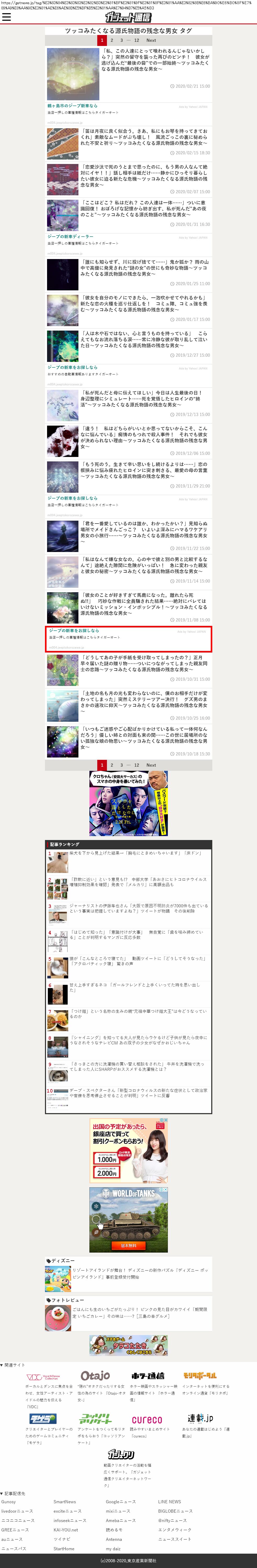Viewport: 257px width, 1568px height.
Task: Open ranking article number 1
Action: [134, 853]
